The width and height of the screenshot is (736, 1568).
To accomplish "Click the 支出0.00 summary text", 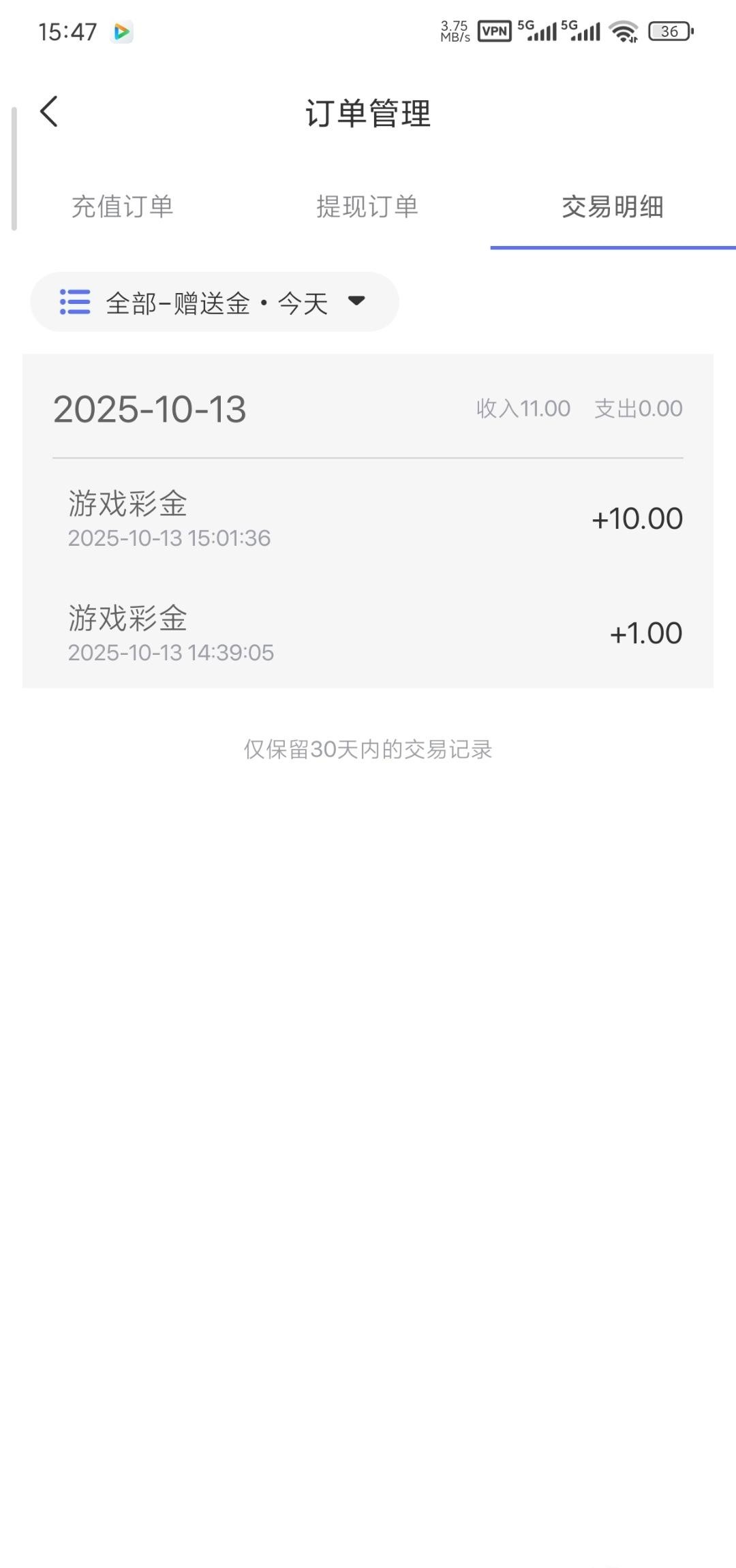I will [638, 408].
